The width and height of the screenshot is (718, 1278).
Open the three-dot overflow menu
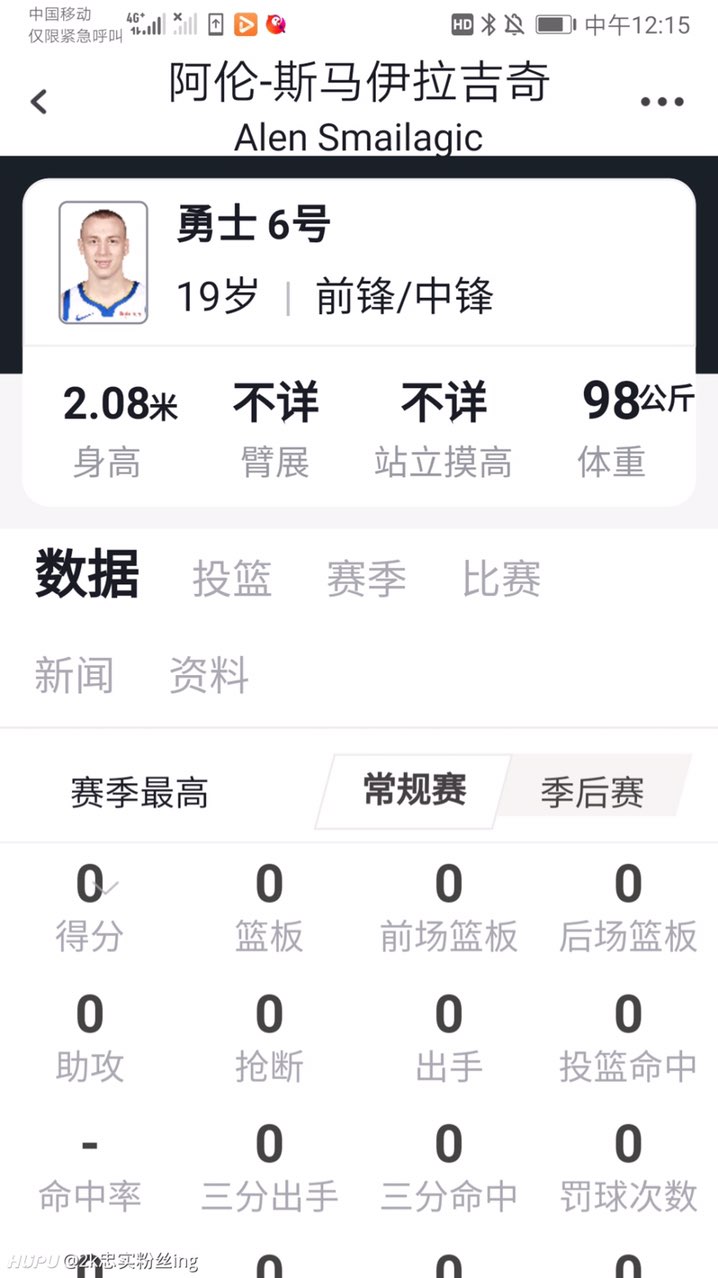(662, 102)
